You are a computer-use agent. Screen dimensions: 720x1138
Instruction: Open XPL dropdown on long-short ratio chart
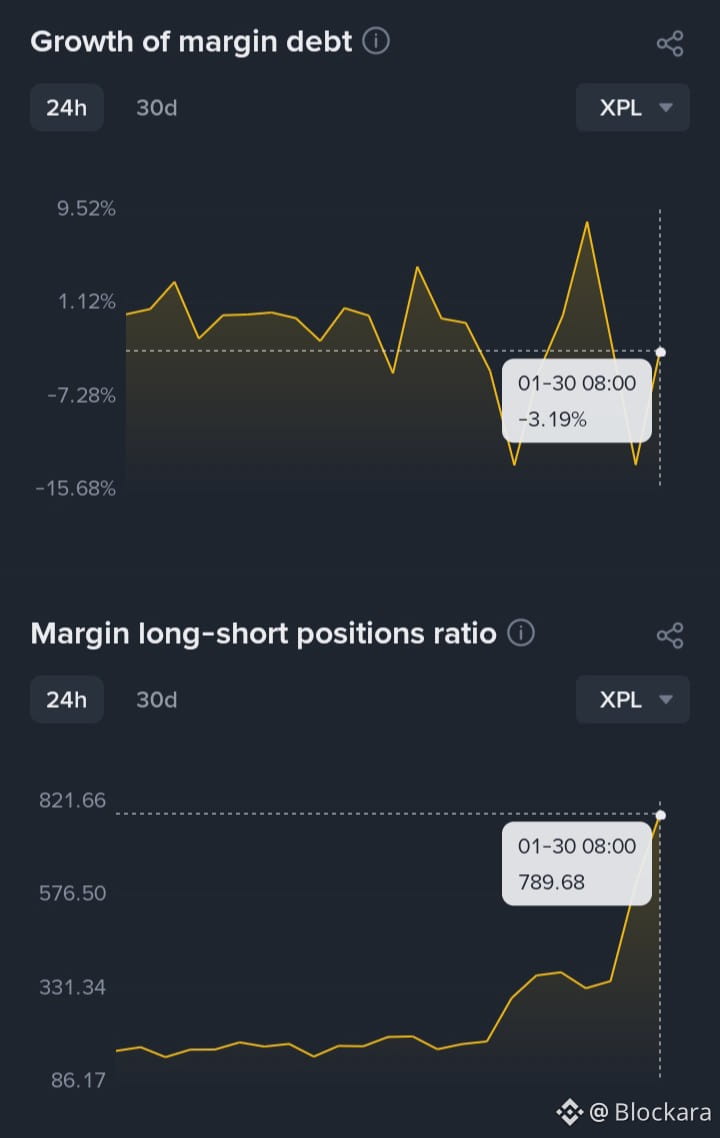(633, 700)
